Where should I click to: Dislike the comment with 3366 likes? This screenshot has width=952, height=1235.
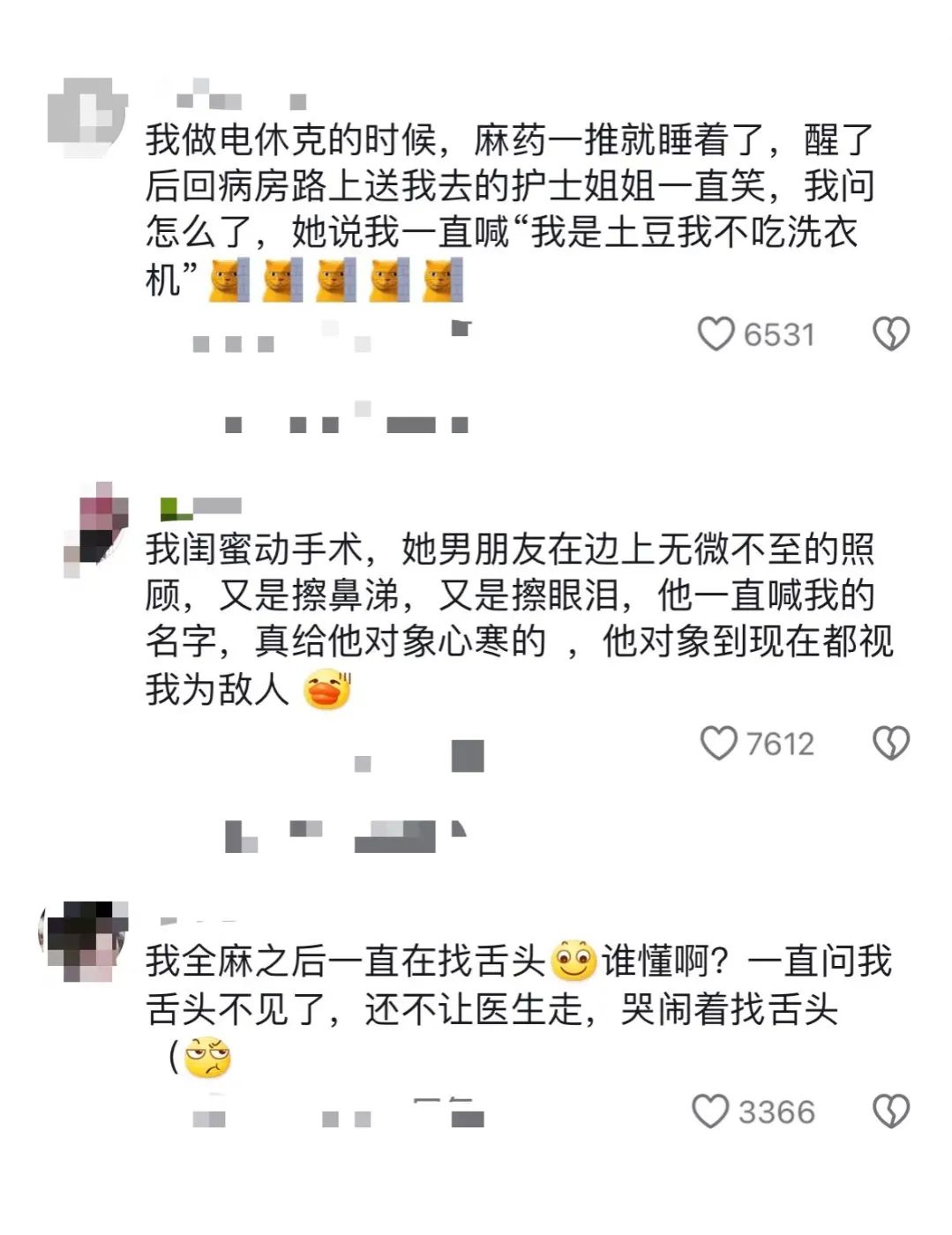click(x=890, y=1111)
